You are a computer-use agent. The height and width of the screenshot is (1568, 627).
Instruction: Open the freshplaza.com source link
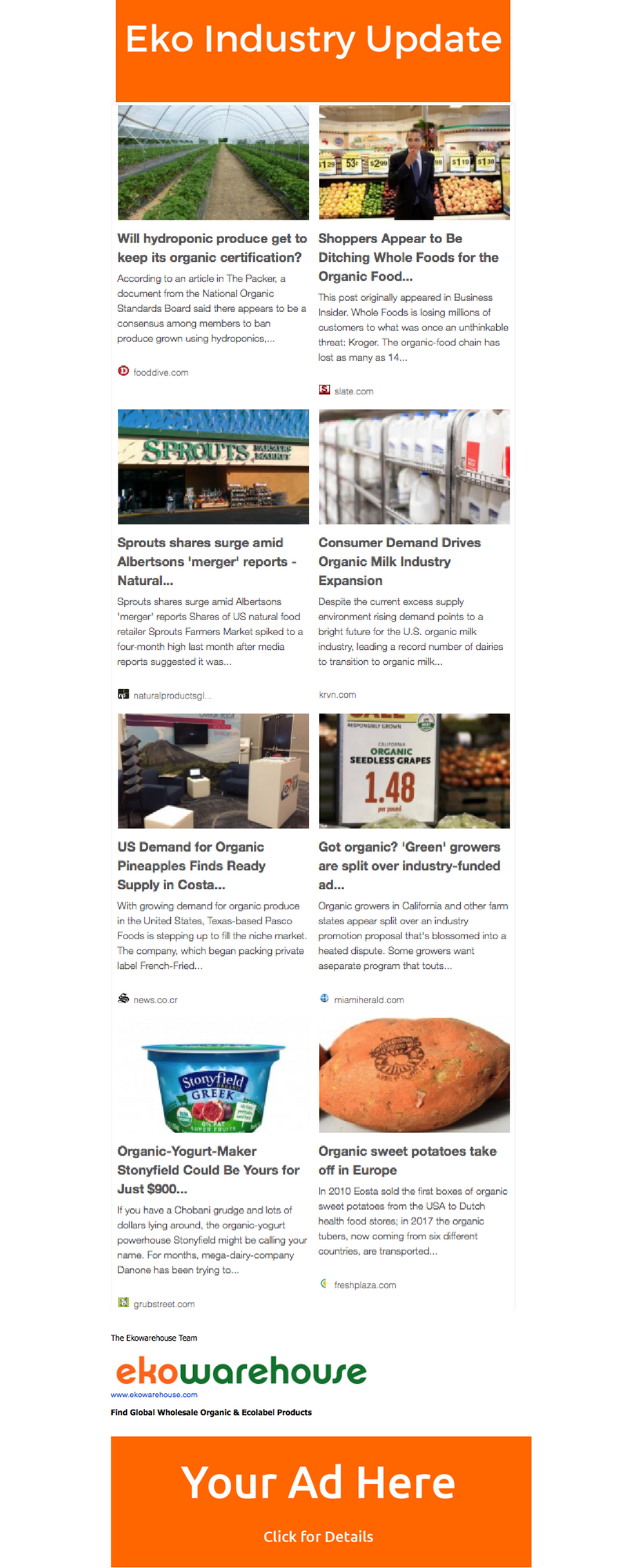coord(364,1285)
